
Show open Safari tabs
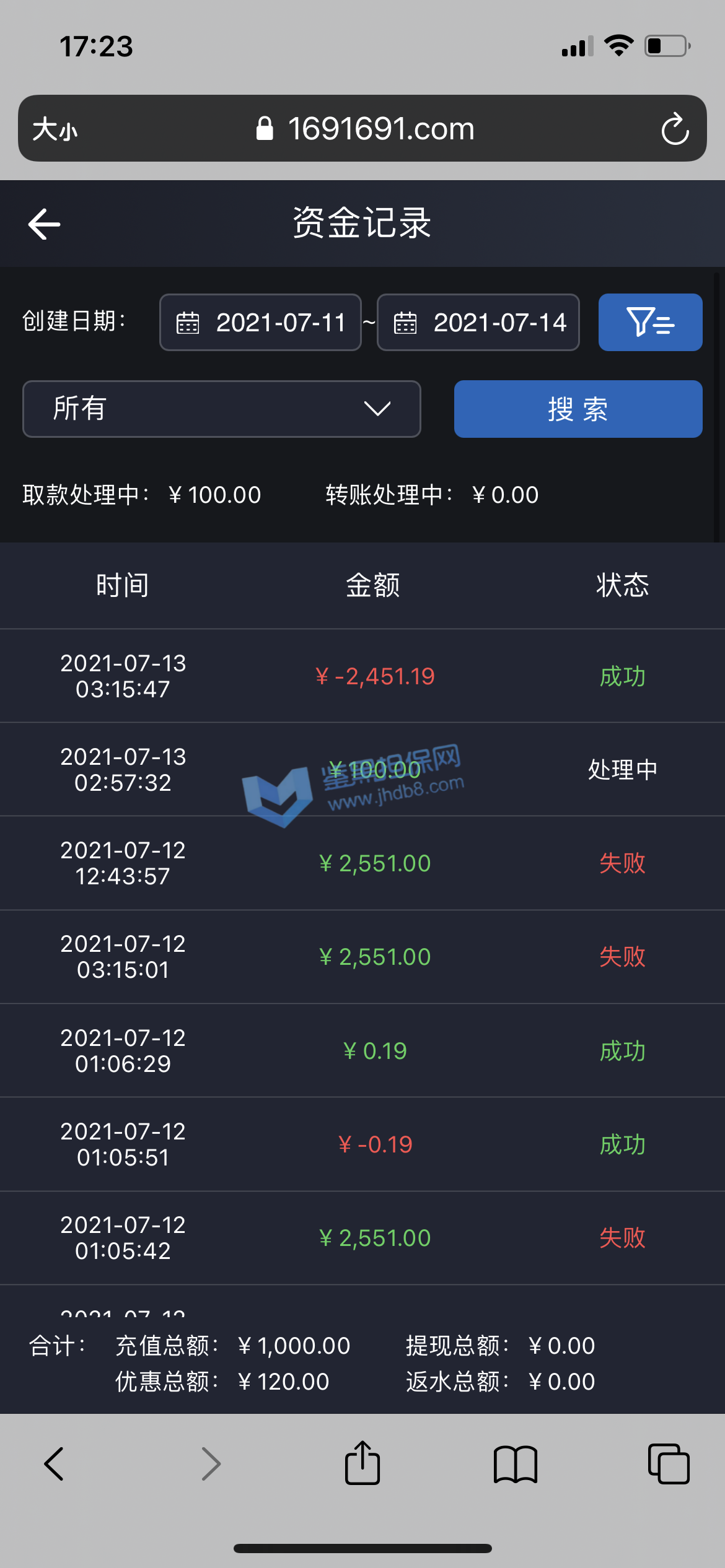669,1464
